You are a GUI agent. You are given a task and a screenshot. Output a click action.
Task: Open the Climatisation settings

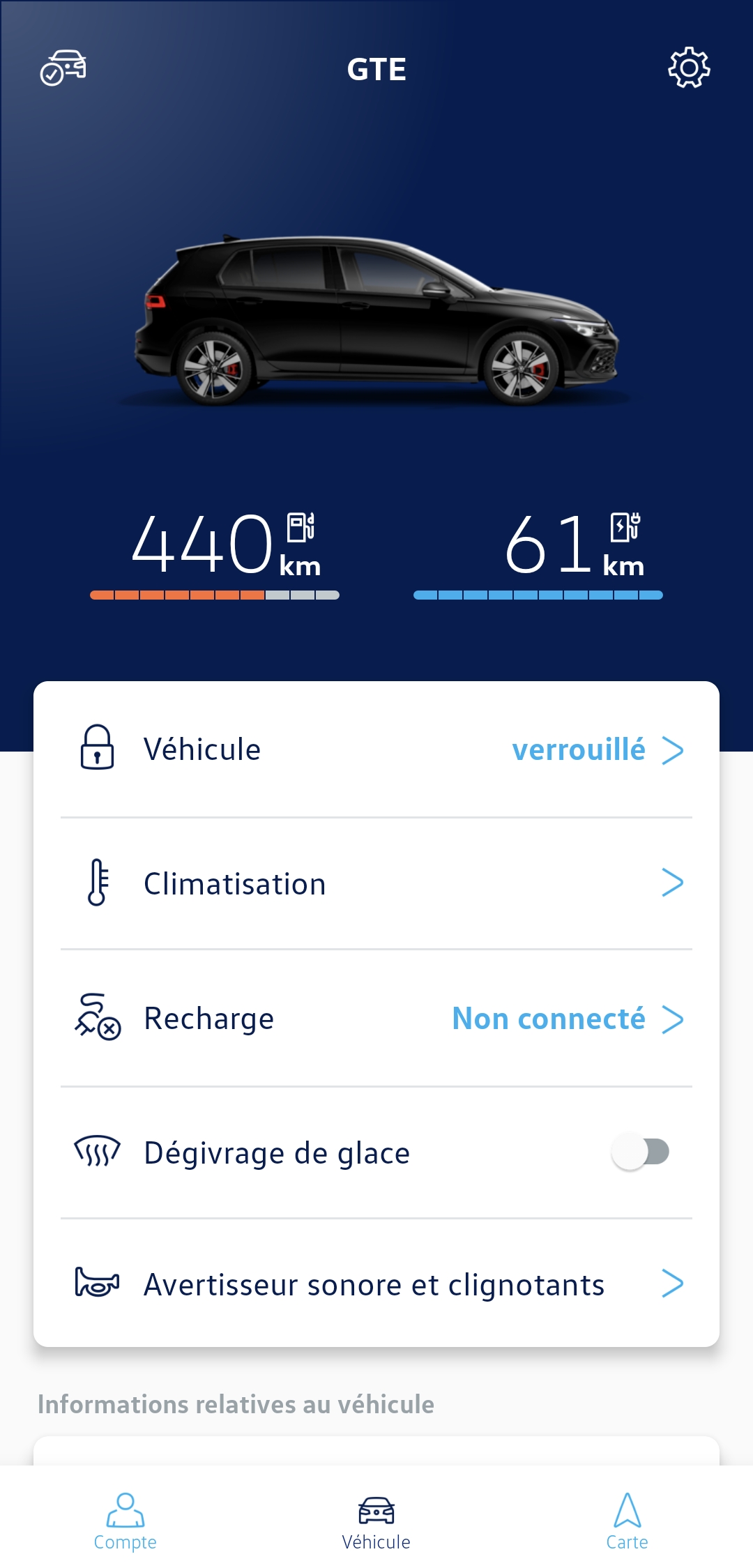pos(376,883)
